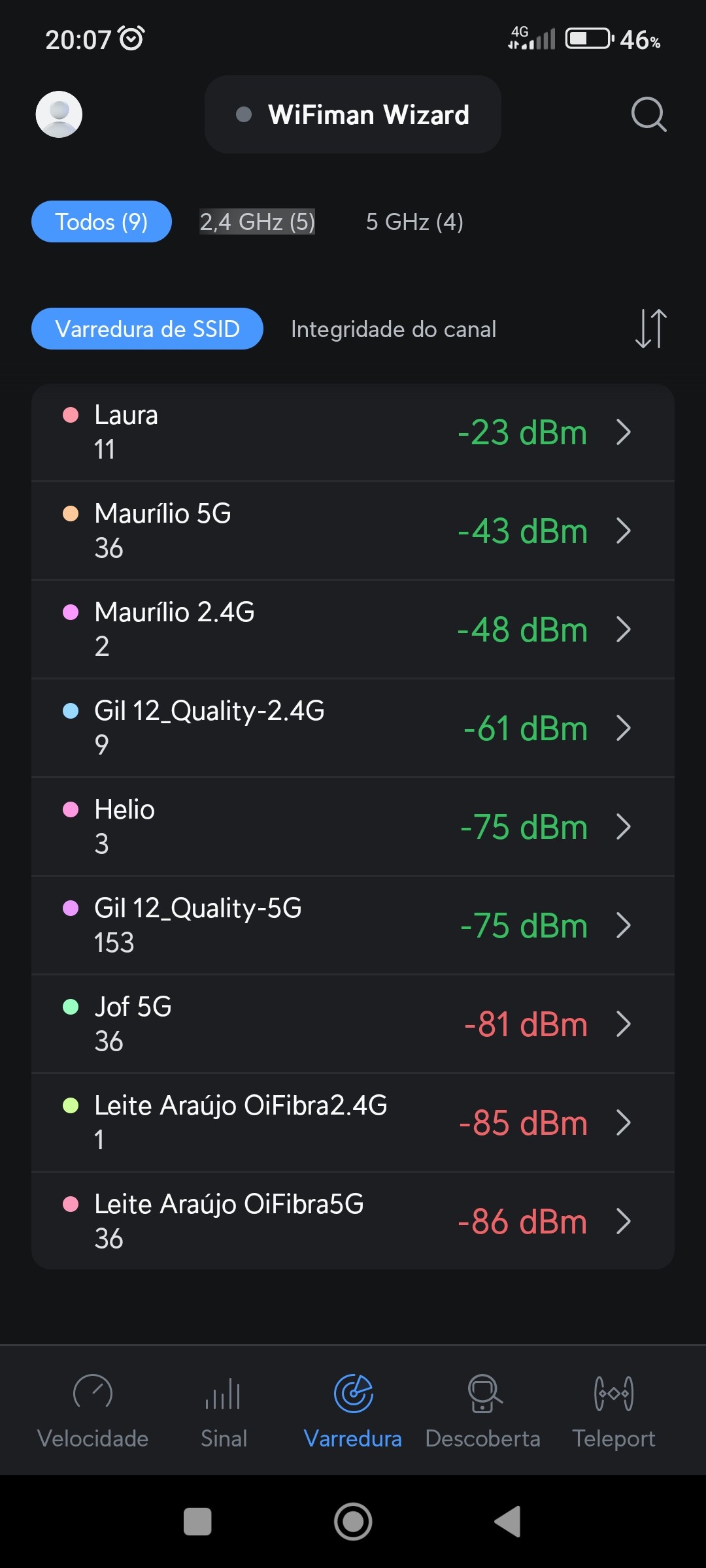Viewport: 706px width, 1568px height.
Task: Open the WiFiman Wizard button
Action: pyautogui.click(x=353, y=114)
